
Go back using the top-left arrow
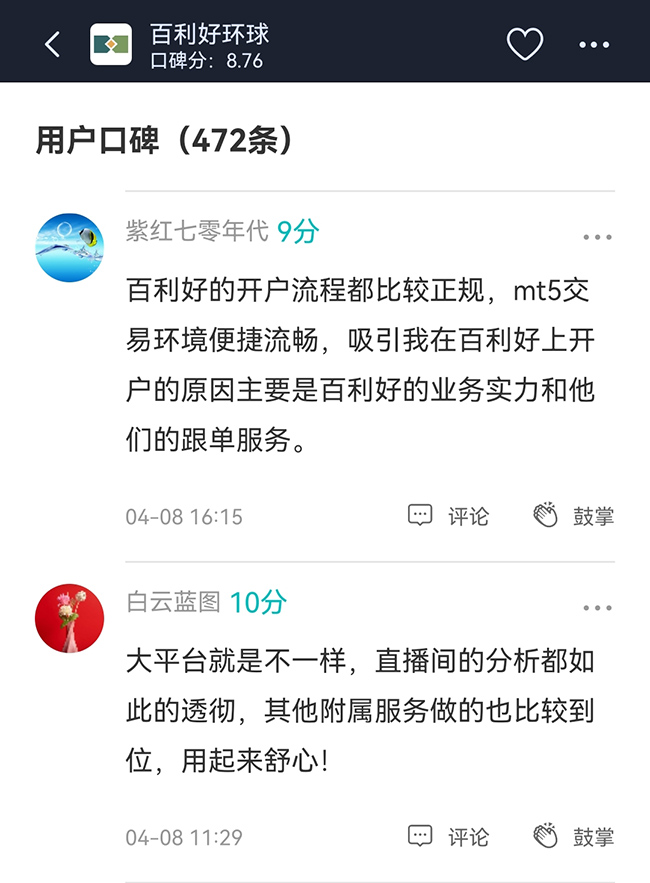coord(52,44)
